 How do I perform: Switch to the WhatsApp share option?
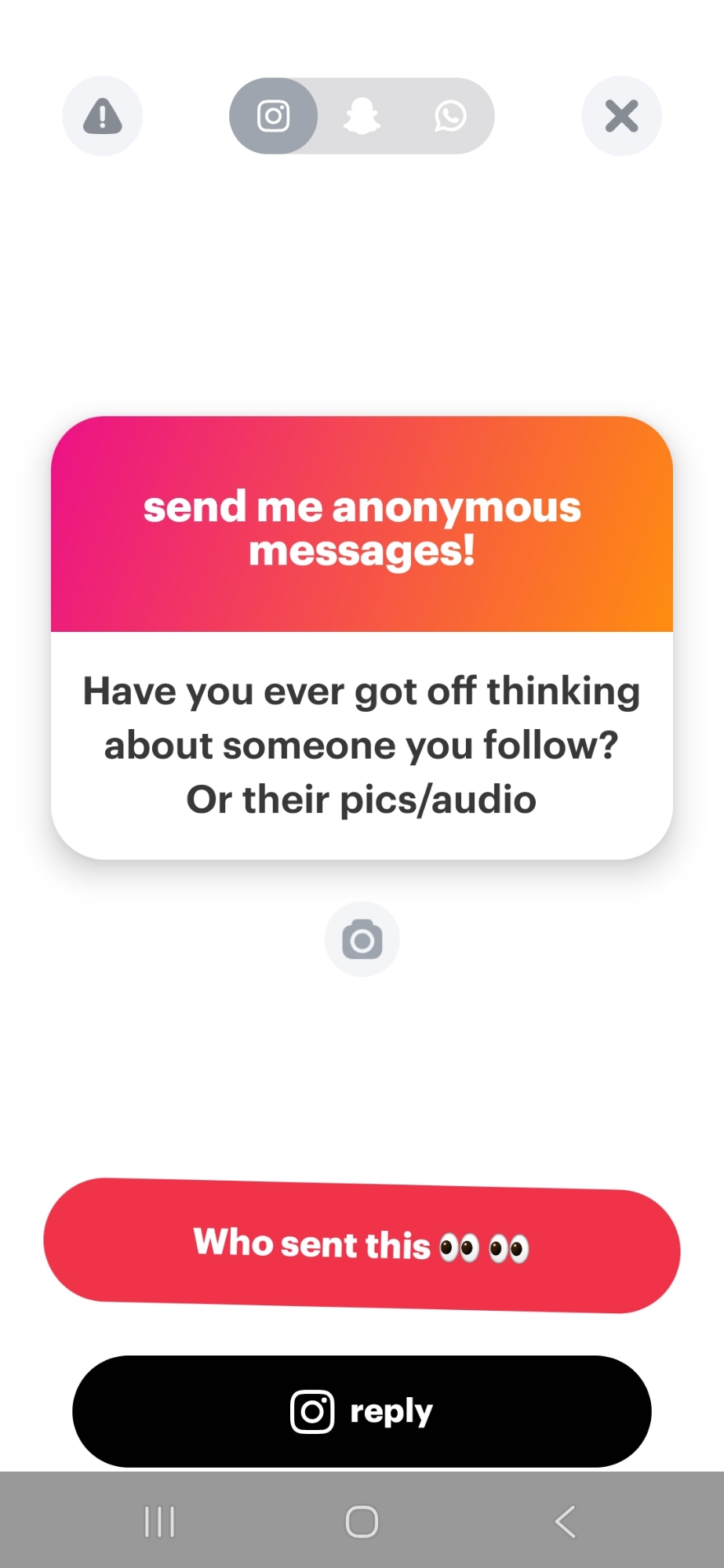450,116
